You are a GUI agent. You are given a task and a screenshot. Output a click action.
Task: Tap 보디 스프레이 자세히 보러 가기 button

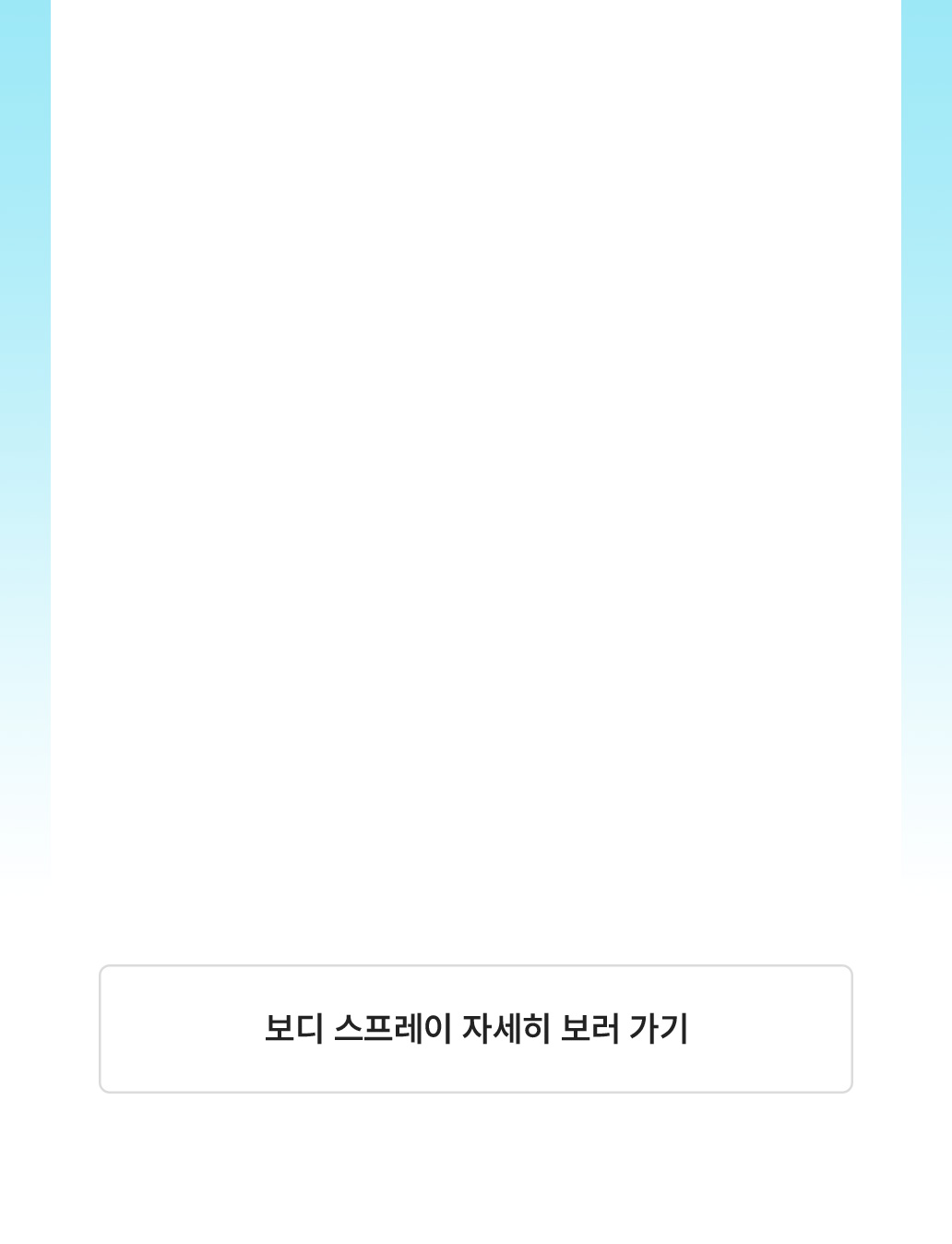[x=476, y=1029]
